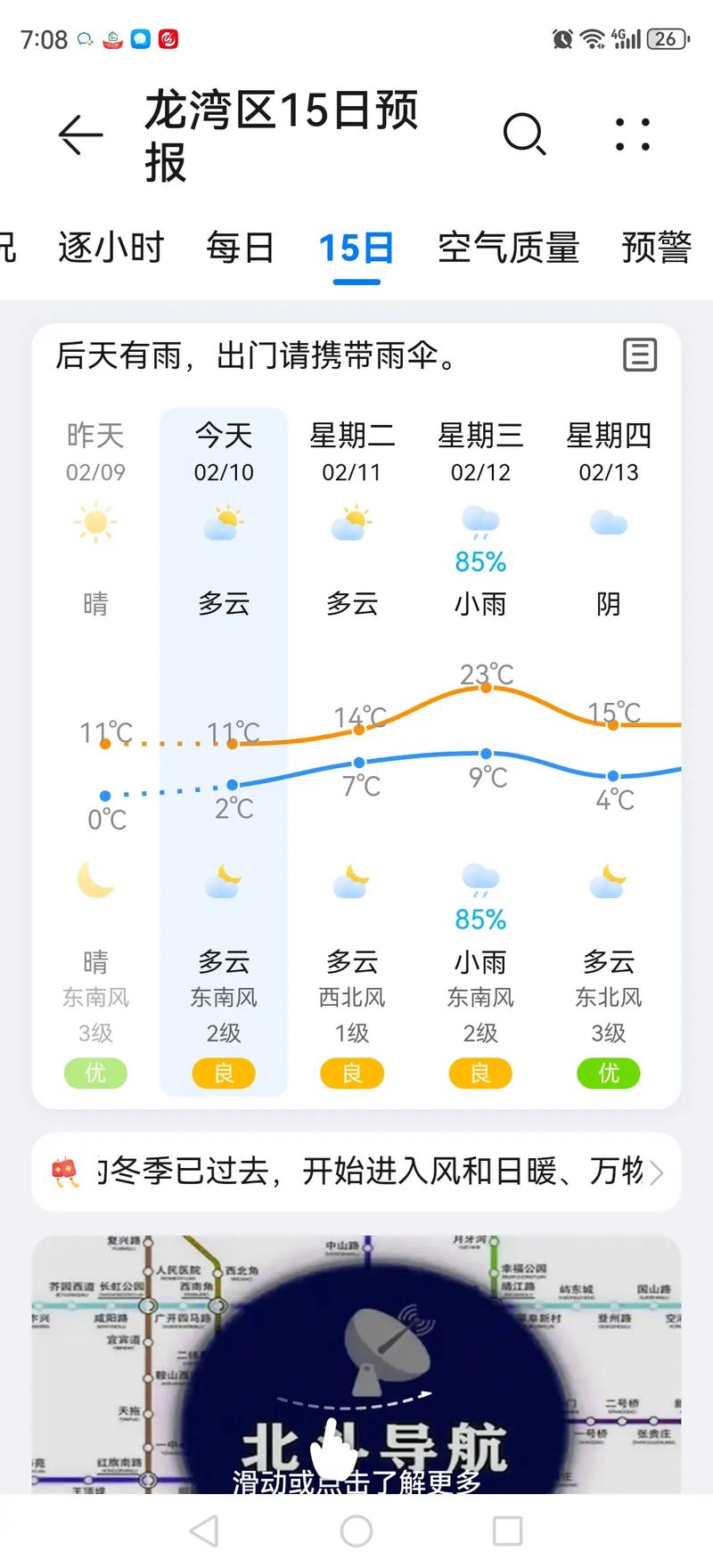This screenshot has height=1568, width=713.
Task: Switch to the 空气质量 tab
Action: tap(508, 249)
